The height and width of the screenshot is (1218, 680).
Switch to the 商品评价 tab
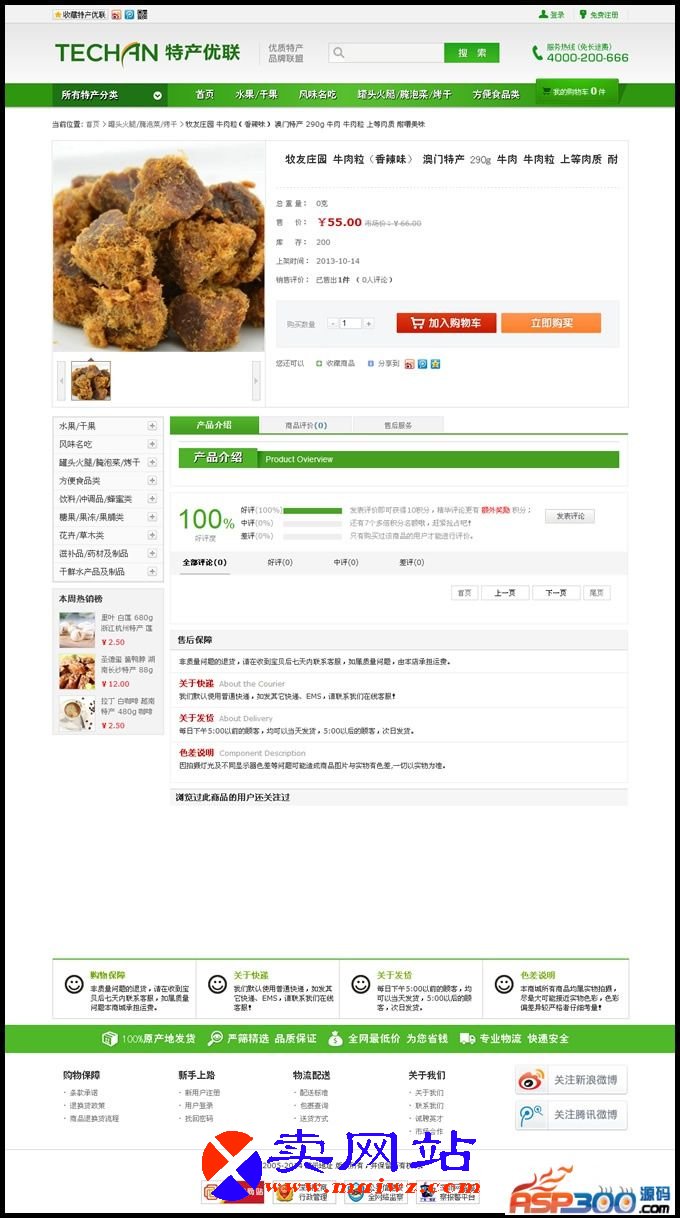tap(305, 425)
